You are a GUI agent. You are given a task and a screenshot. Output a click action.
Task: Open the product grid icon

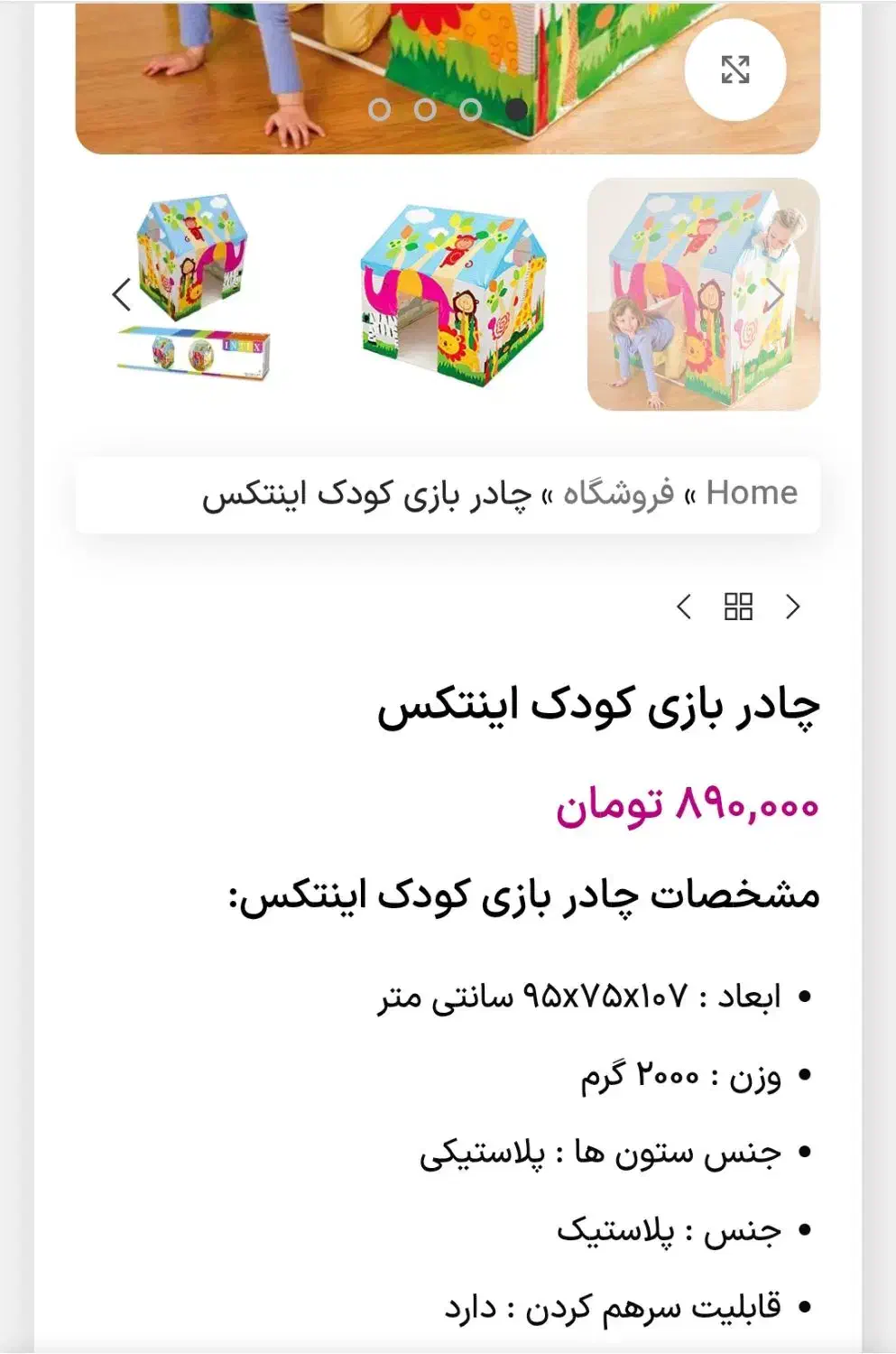738,607
